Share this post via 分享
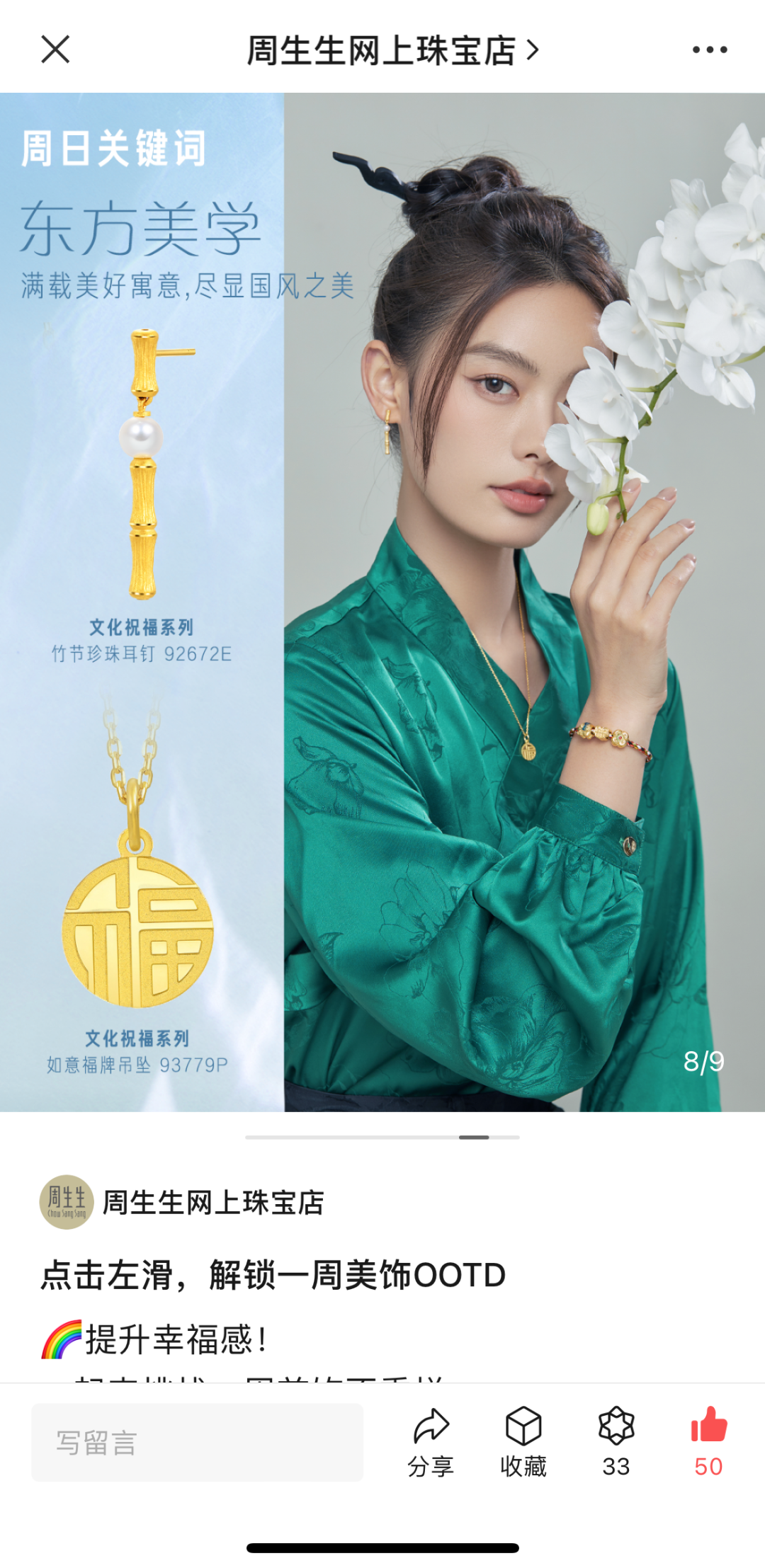The width and height of the screenshot is (765, 1568). click(431, 1441)
